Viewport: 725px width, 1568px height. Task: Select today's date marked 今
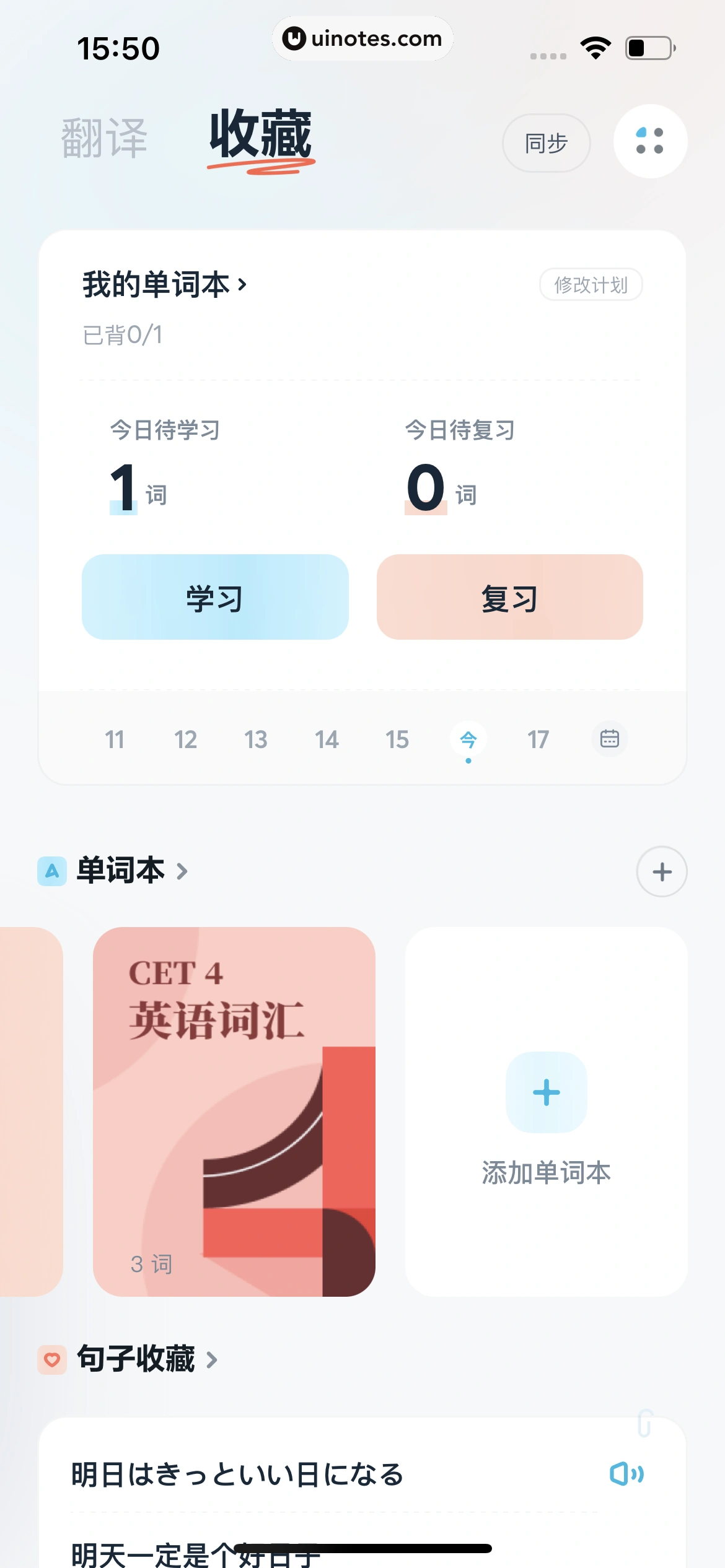(x=468, y=739)
